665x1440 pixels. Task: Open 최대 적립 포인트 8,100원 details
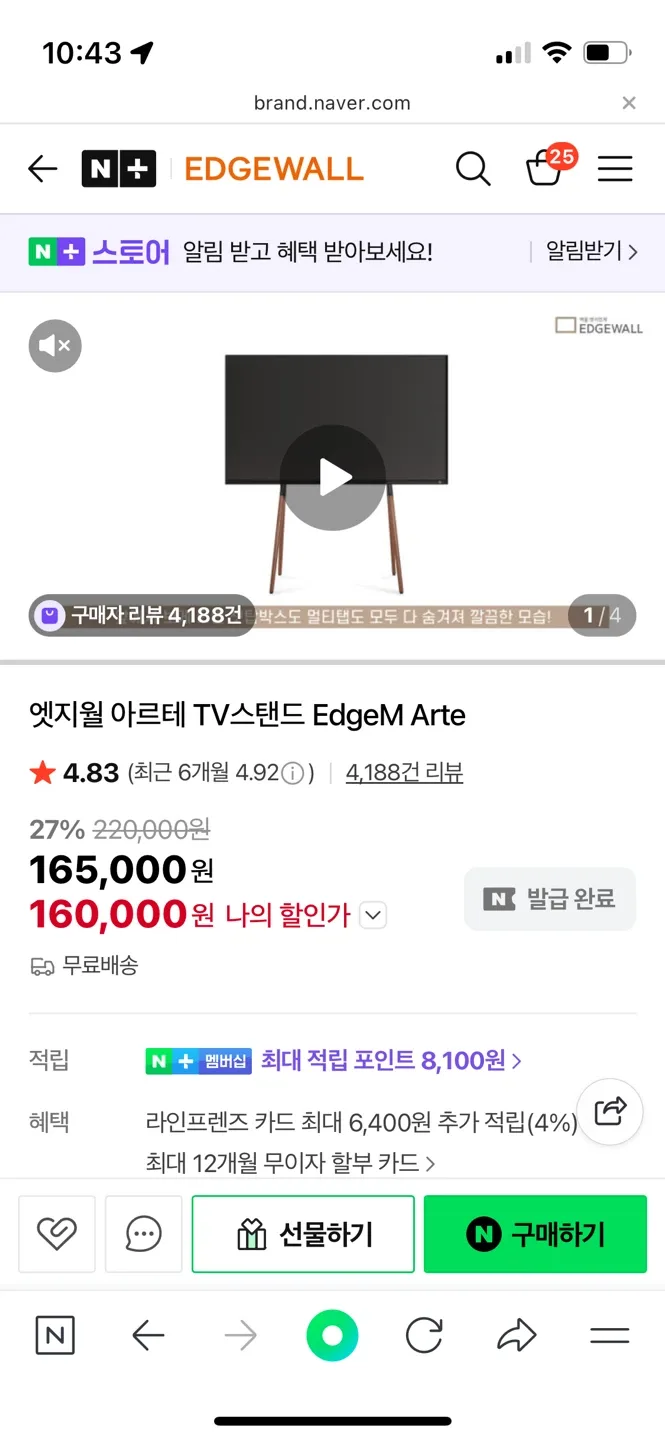390,1061
